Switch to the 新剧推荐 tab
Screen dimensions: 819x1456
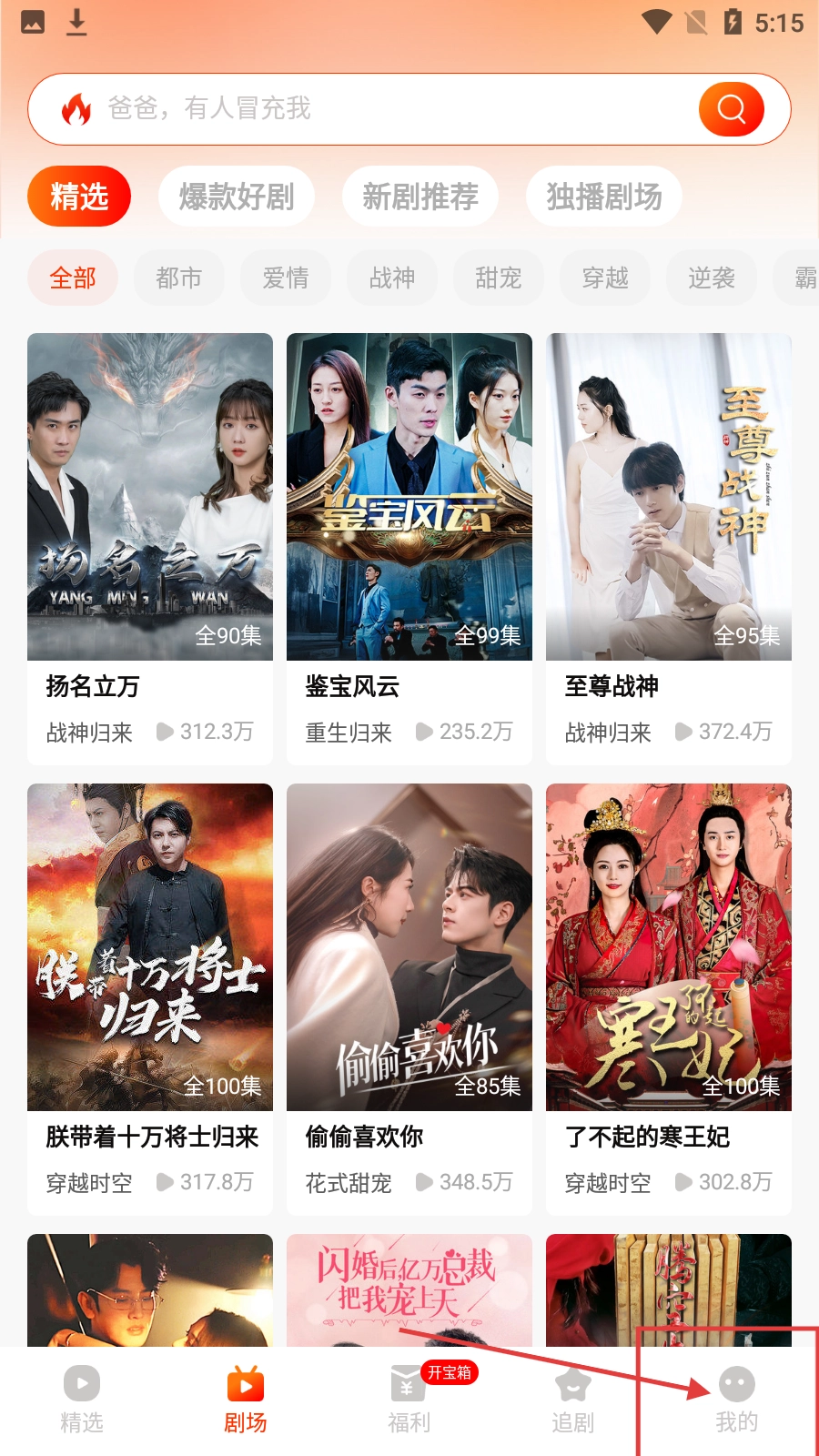(x=420, y=197)
